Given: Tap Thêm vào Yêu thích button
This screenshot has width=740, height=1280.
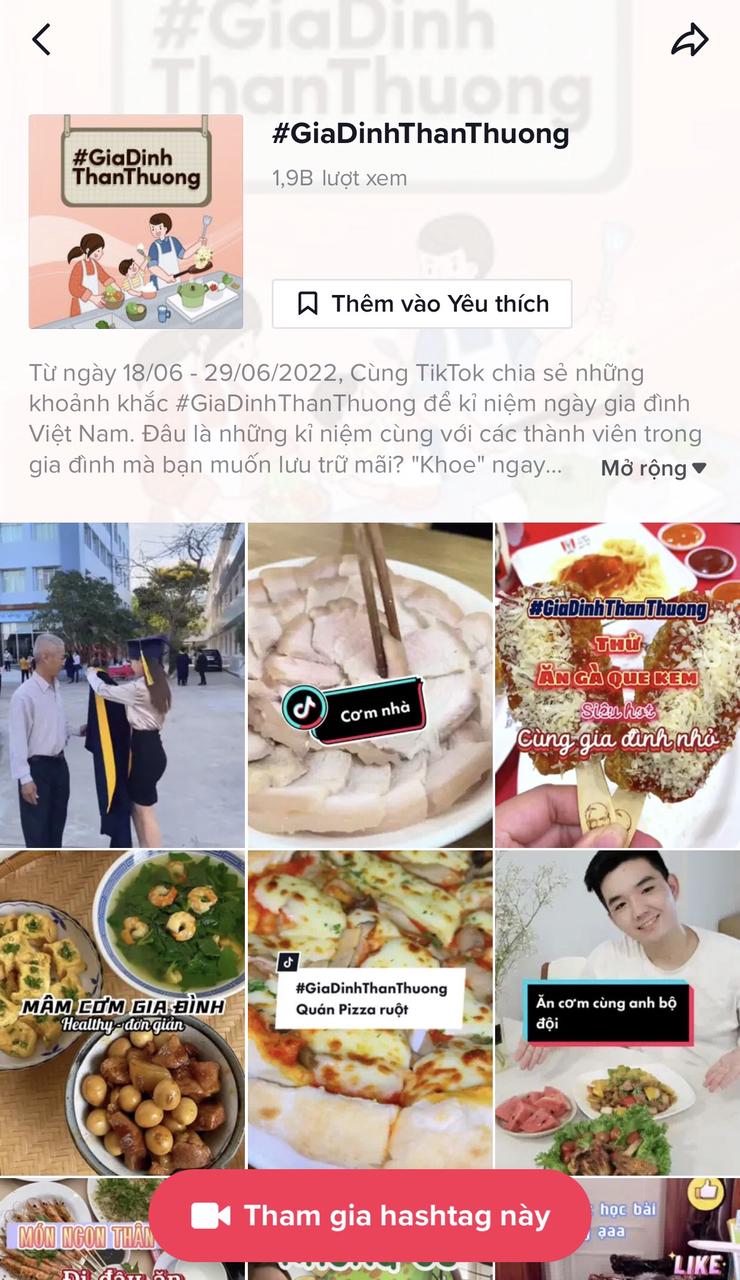Looking at the screenshot, I should (x=422, y=304).
